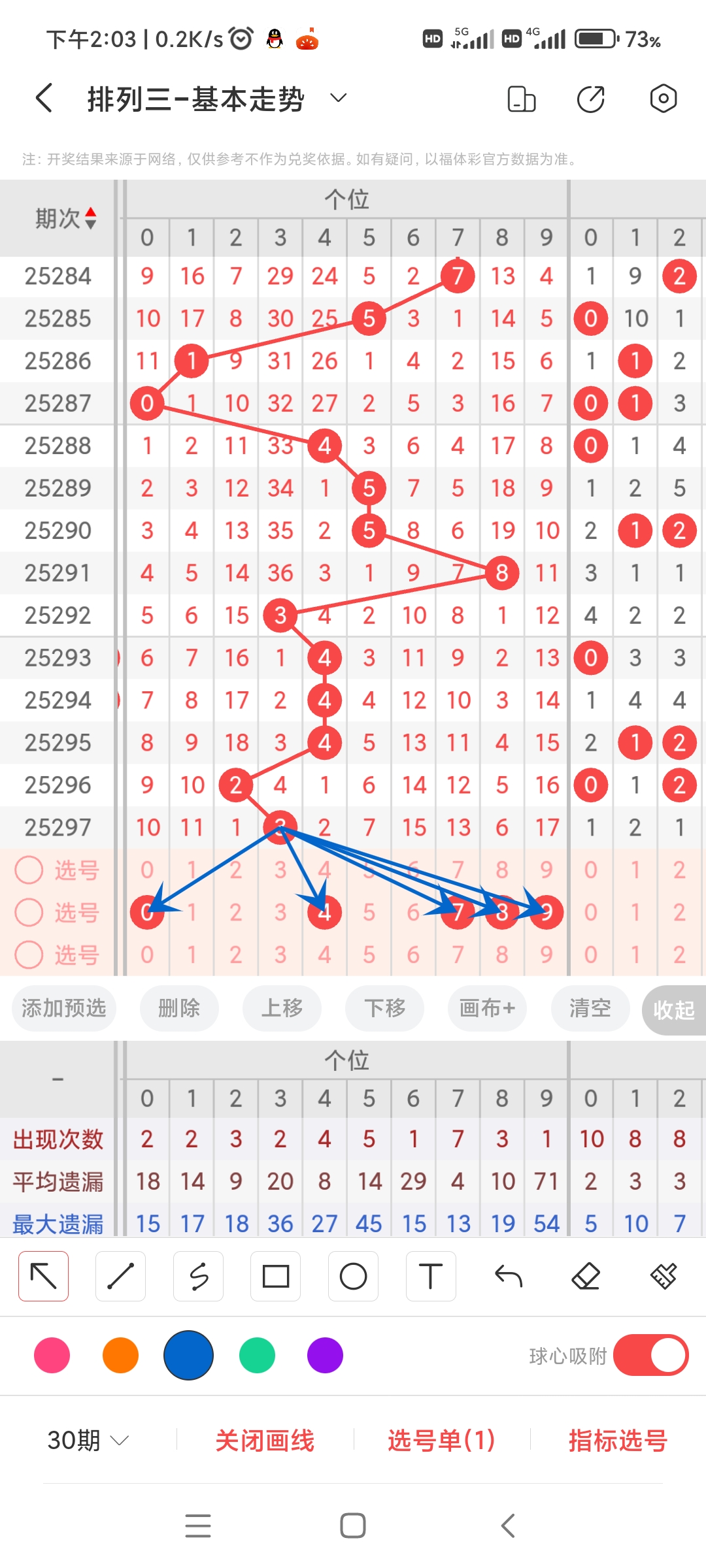This screenshot has width=706, height=1568.
Task: Select the straight line drawing tool
Action: click(121, 1275)
